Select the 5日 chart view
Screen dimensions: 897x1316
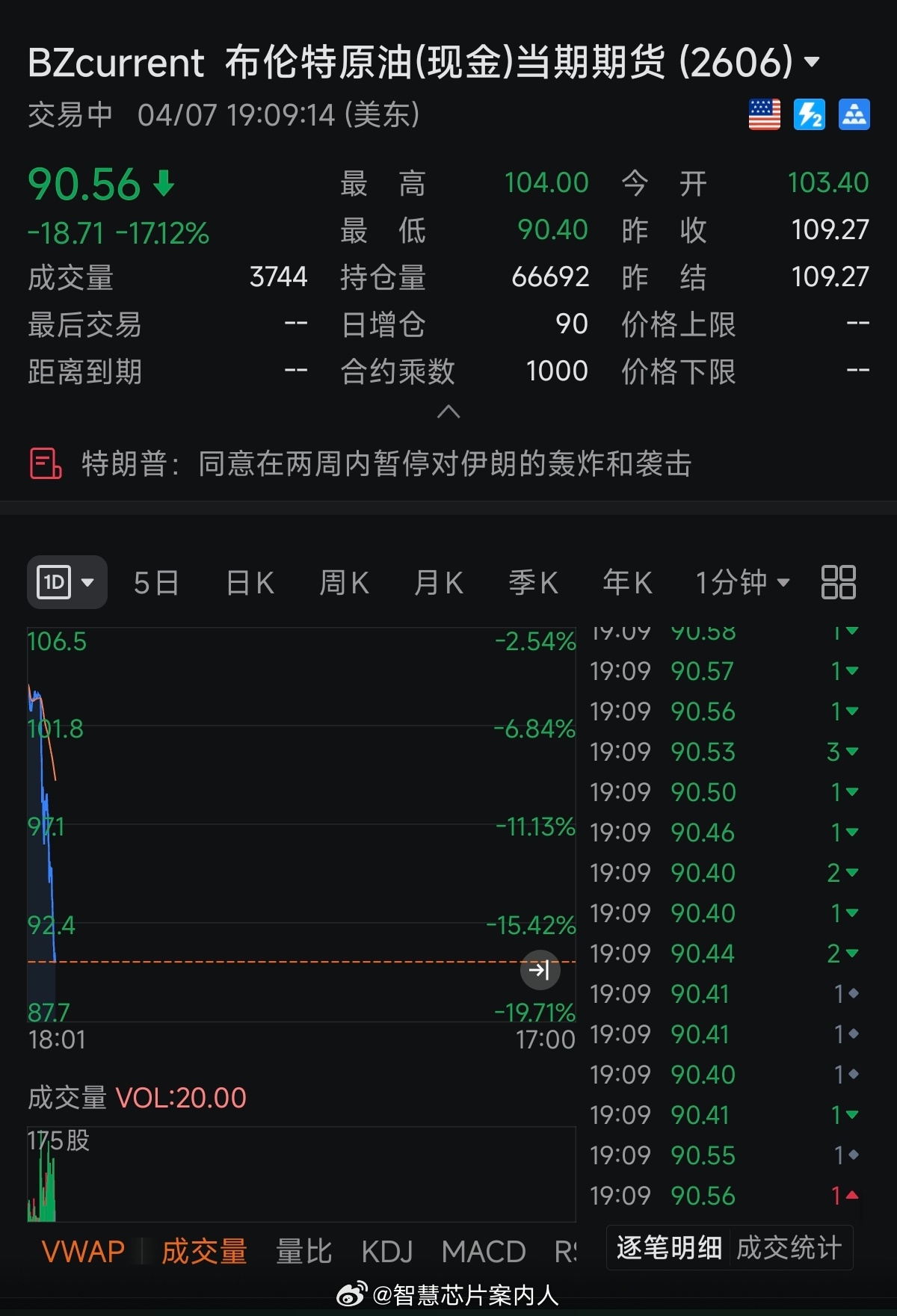point(155,582)
